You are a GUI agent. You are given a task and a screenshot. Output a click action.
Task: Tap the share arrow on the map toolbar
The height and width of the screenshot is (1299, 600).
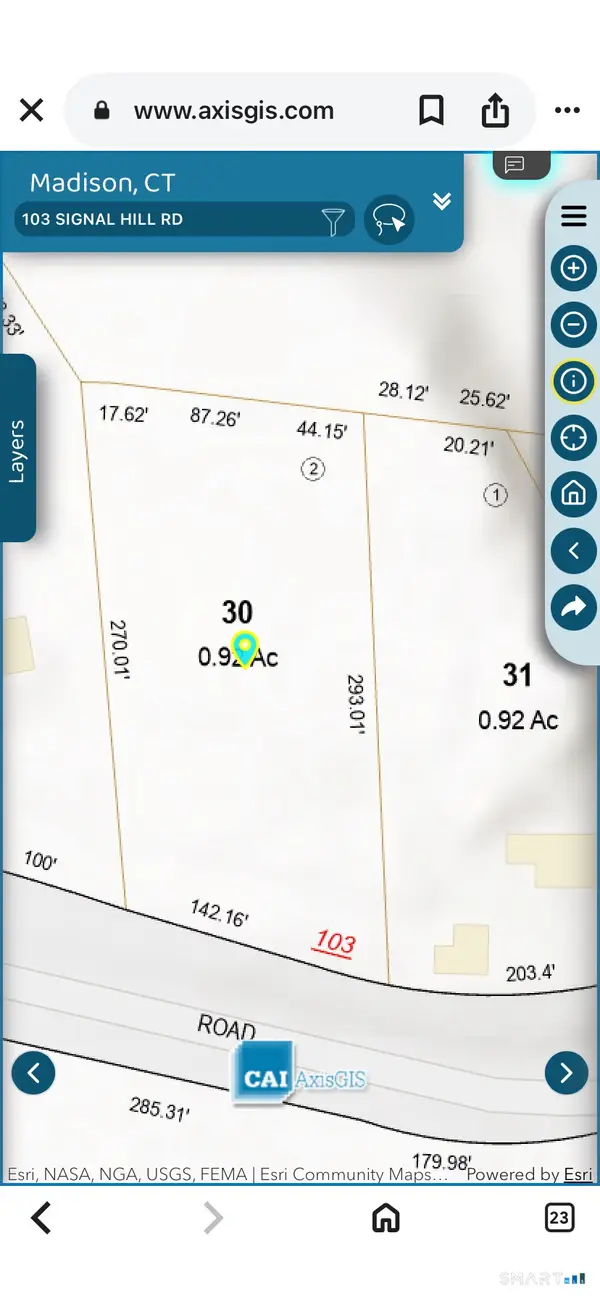pyautogui.click(x=573, y=608)
